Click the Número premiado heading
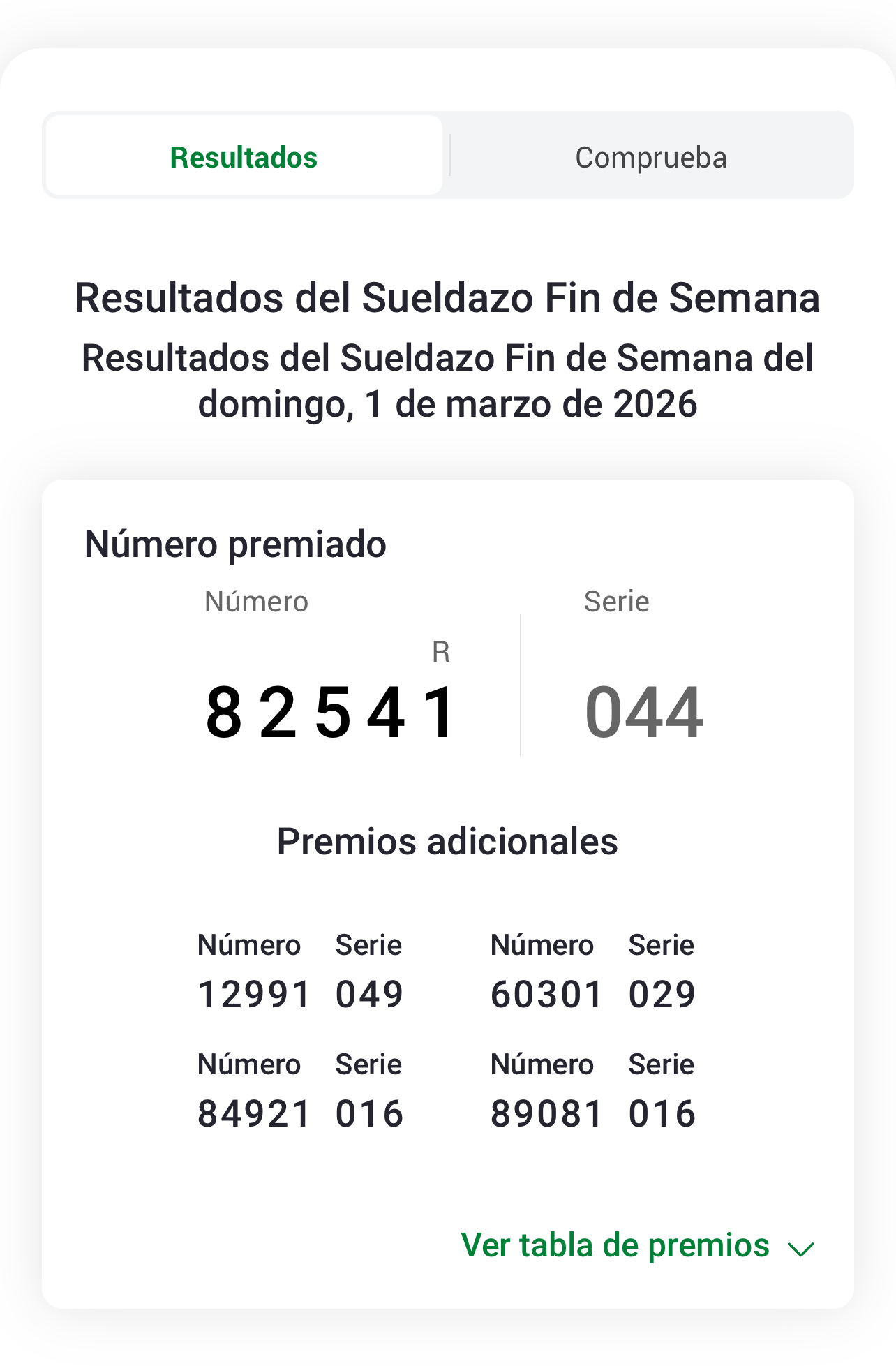Viewport: 896px width, 1366px height. (x=236, y=544)
